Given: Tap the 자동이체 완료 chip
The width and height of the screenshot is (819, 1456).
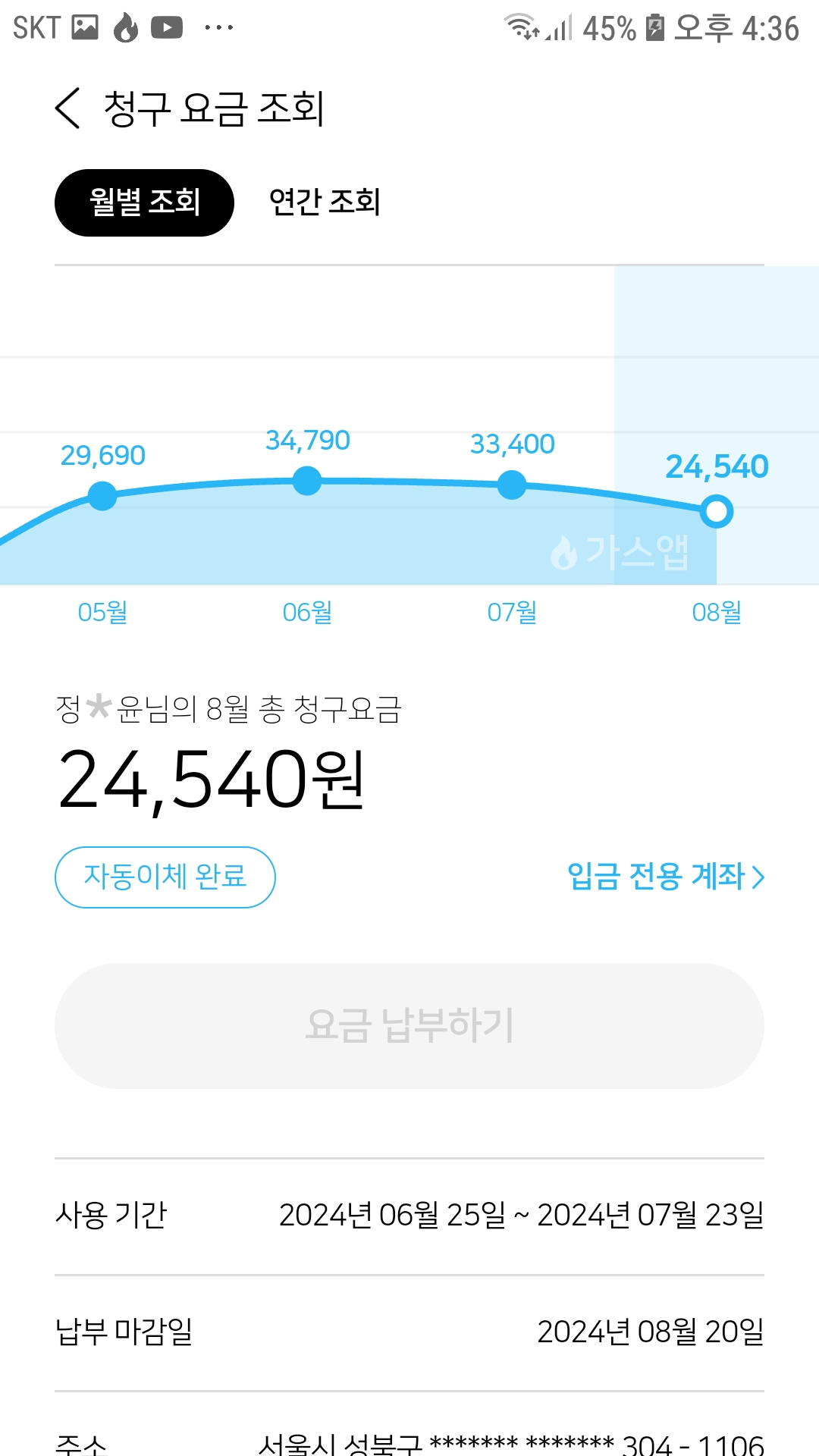Looking at the screenshot, I should click(165, 877).
